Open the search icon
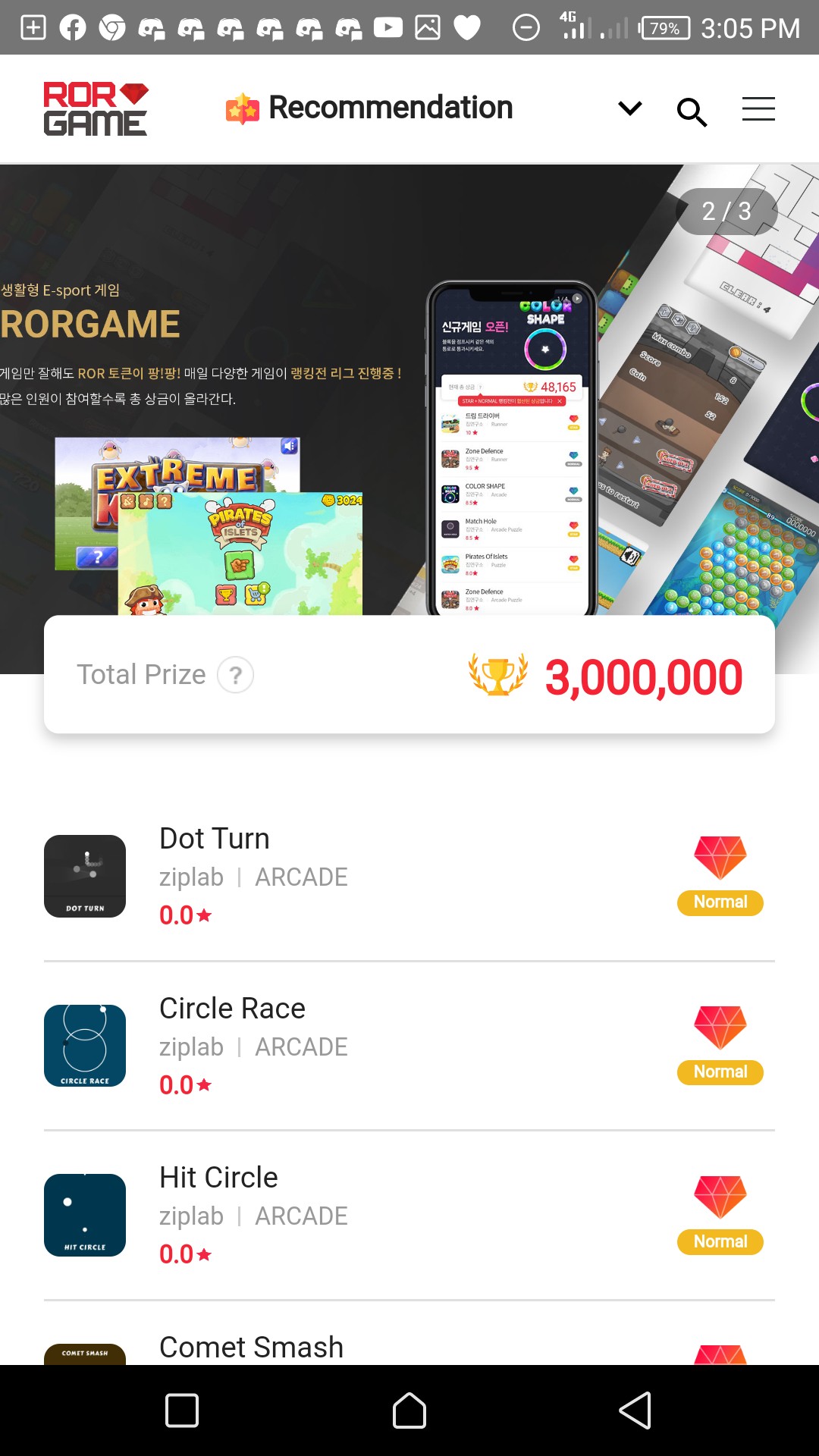This screenshot has height=1456, width=819. (692, 111)
